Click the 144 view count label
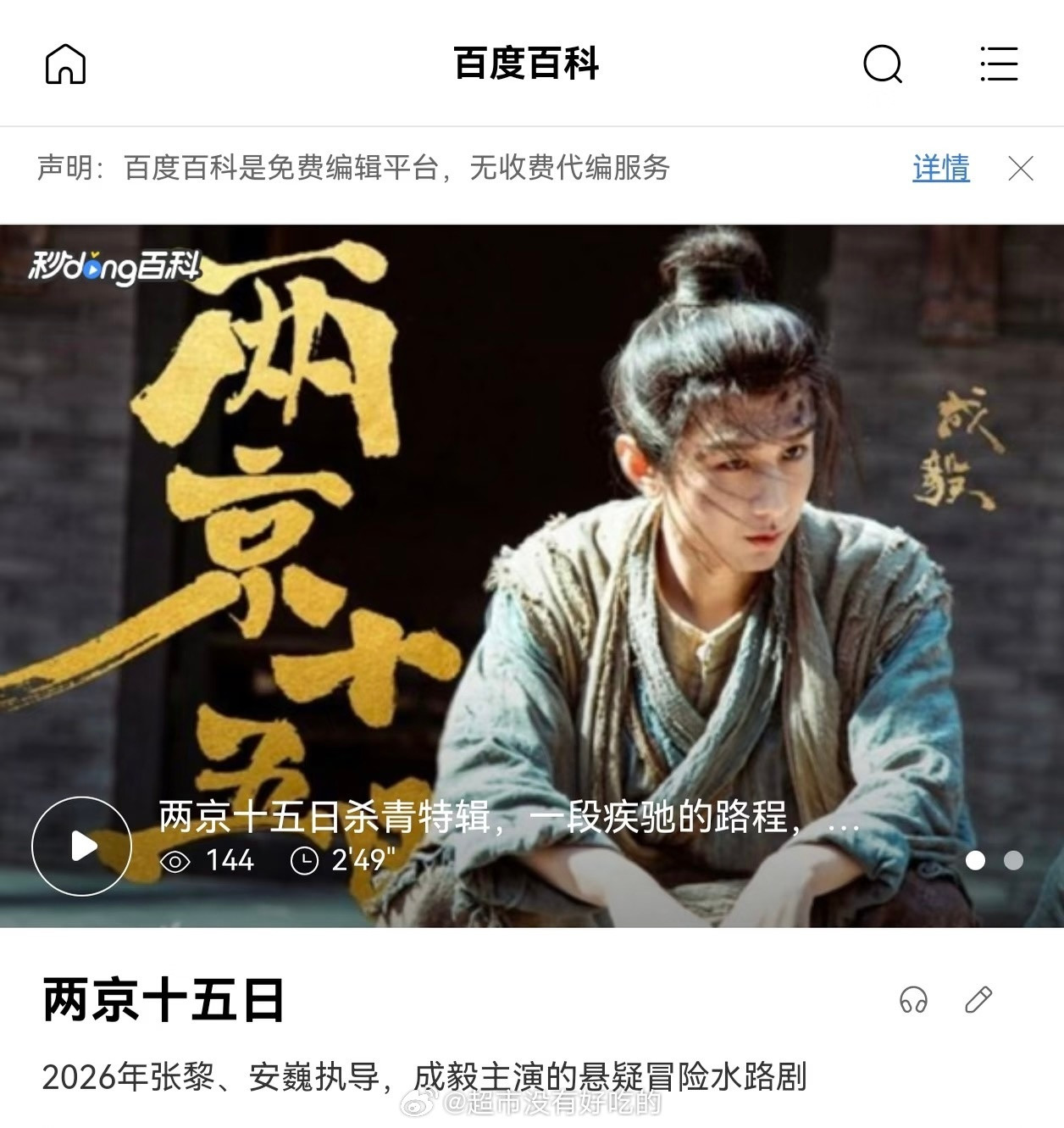1064x1128 pixels. click(227, 861)
